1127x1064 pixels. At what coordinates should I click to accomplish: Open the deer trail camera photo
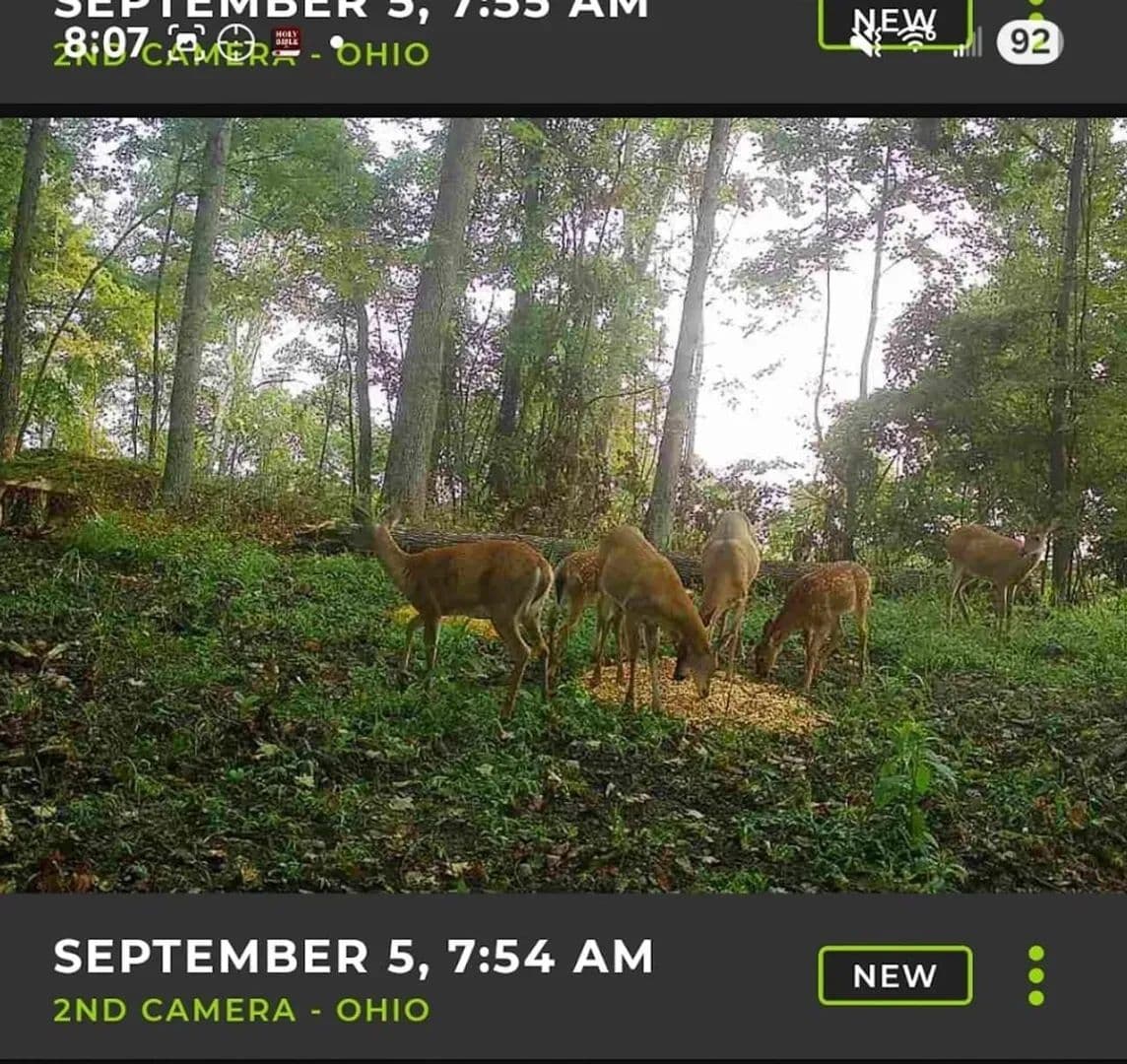(563, 504)
